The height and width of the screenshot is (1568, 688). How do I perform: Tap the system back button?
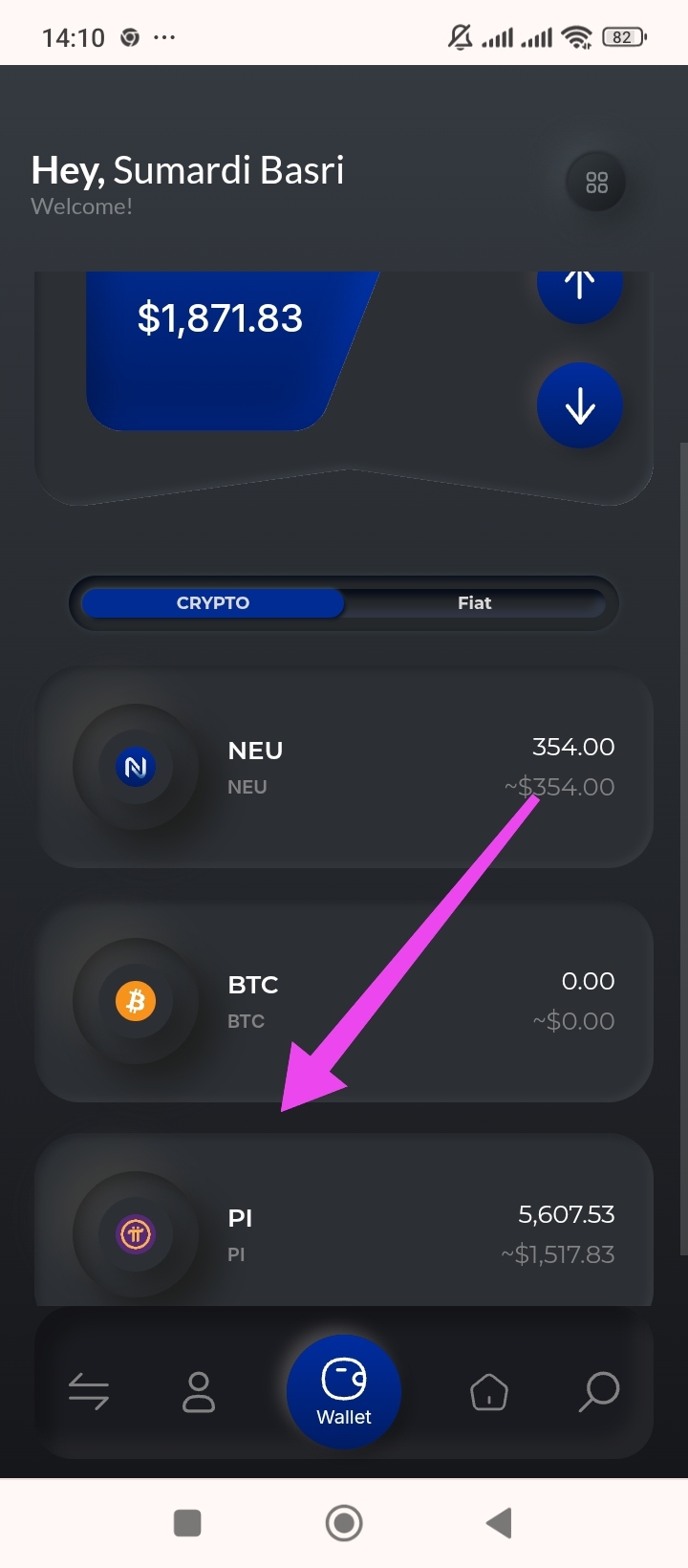tap(499, 1522)
